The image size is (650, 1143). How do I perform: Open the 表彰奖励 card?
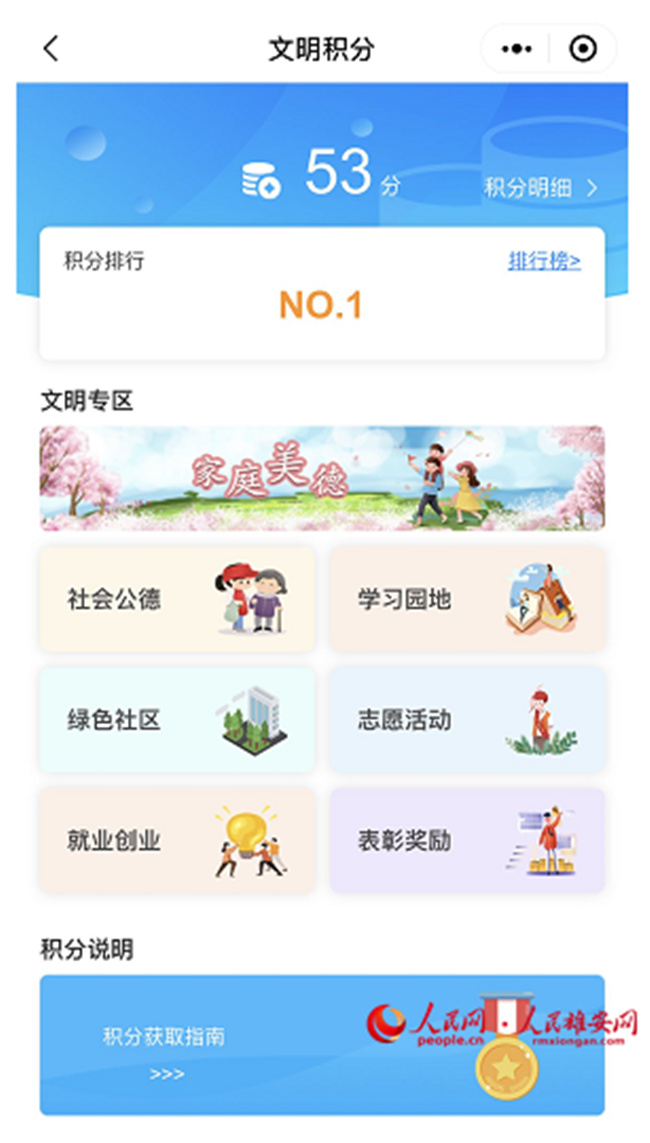click(x=467, y=840)
